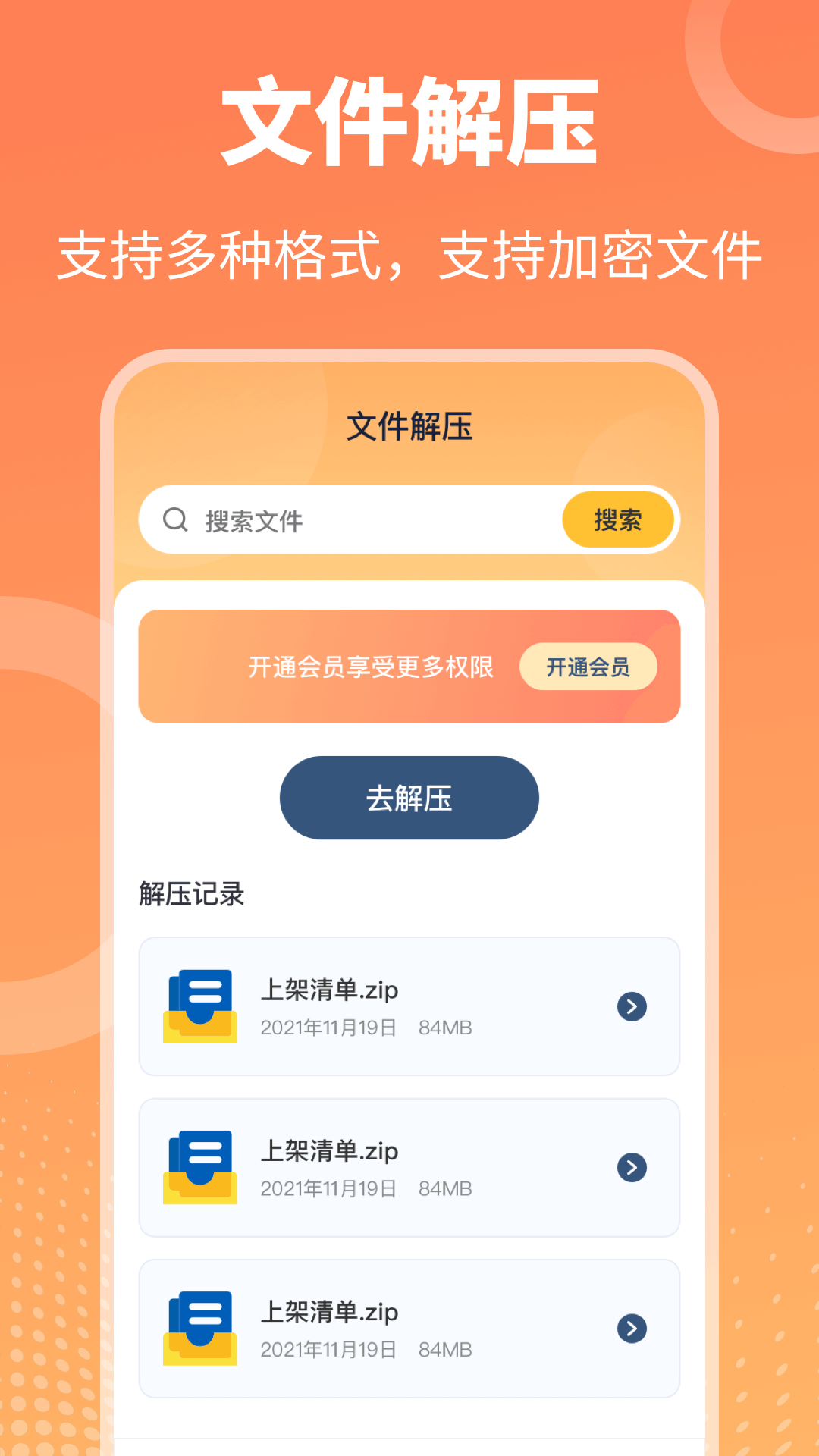
Task: Click the 开通会员享受更多权限 banner
Action: 372,667
